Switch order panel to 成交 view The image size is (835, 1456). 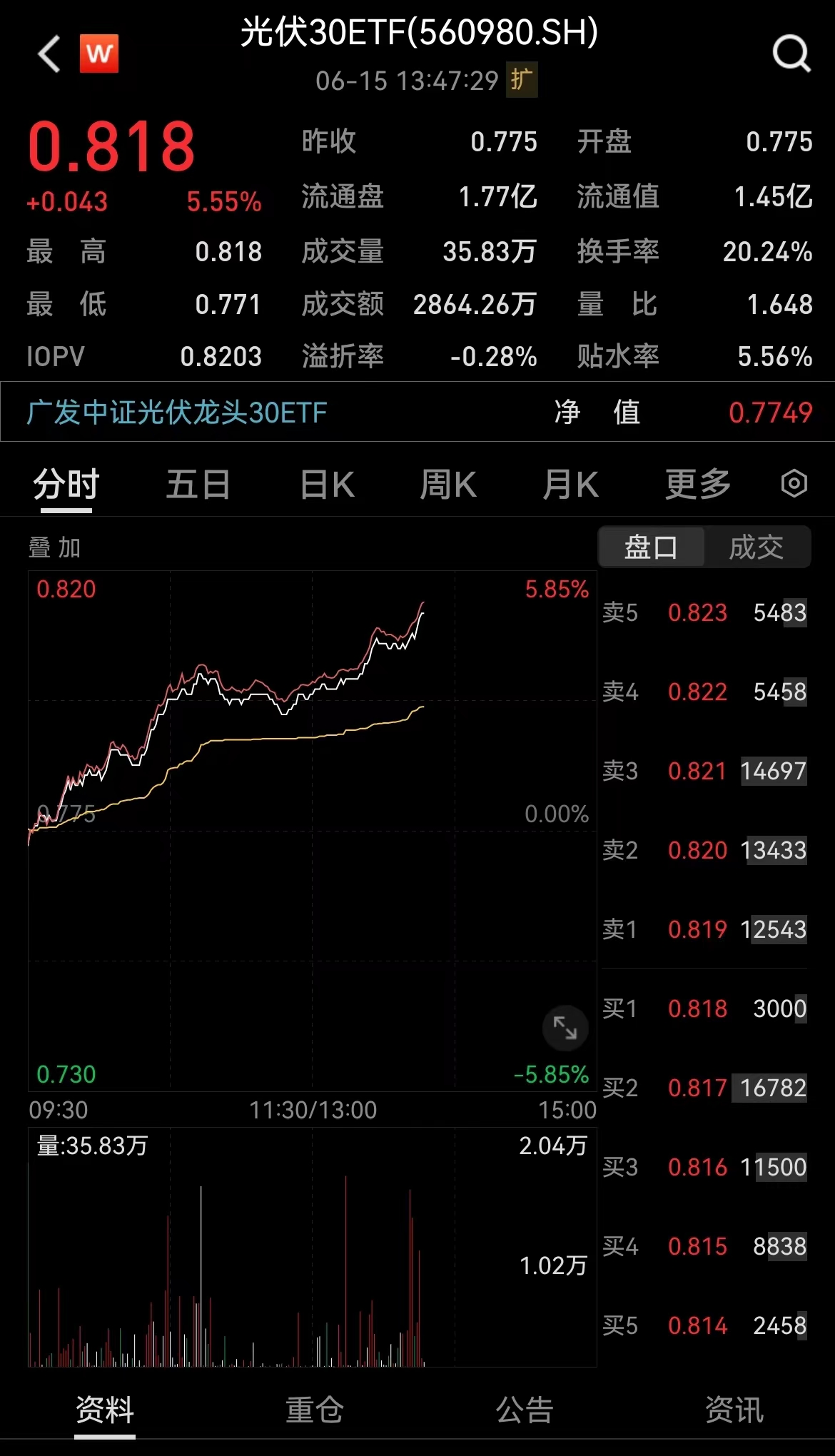[758, 547]
